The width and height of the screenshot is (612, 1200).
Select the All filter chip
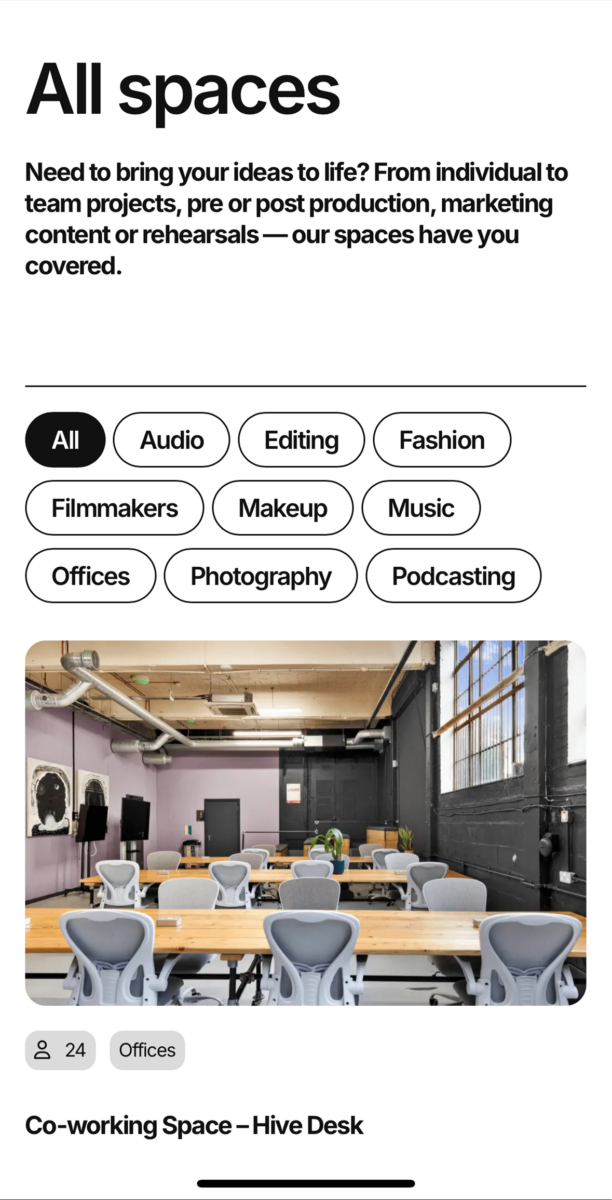[x=65, y=440]
